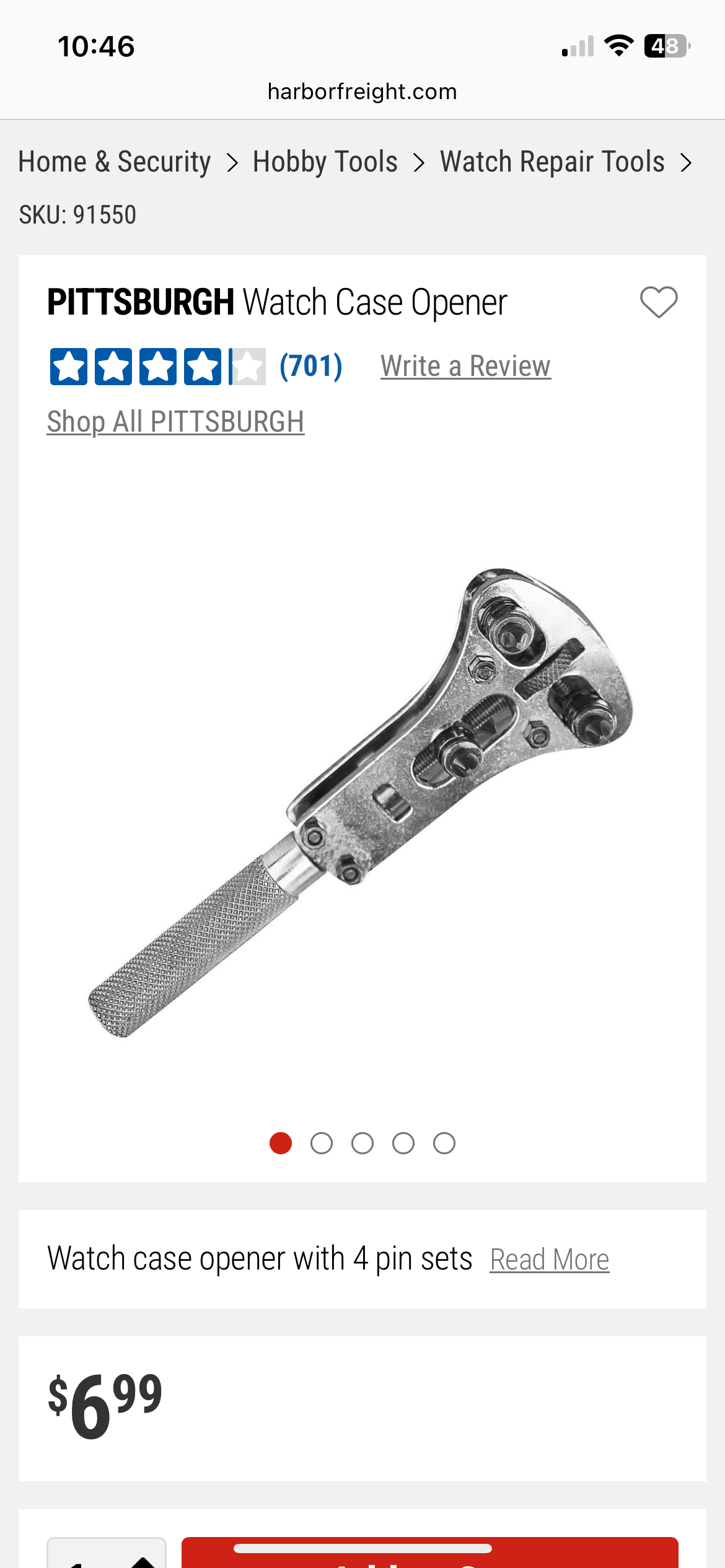Image resolution: width=725 pixels, height=1568 pixels.
Task: Open the Home & Security breadcrumb
Action: pos(115,162)
